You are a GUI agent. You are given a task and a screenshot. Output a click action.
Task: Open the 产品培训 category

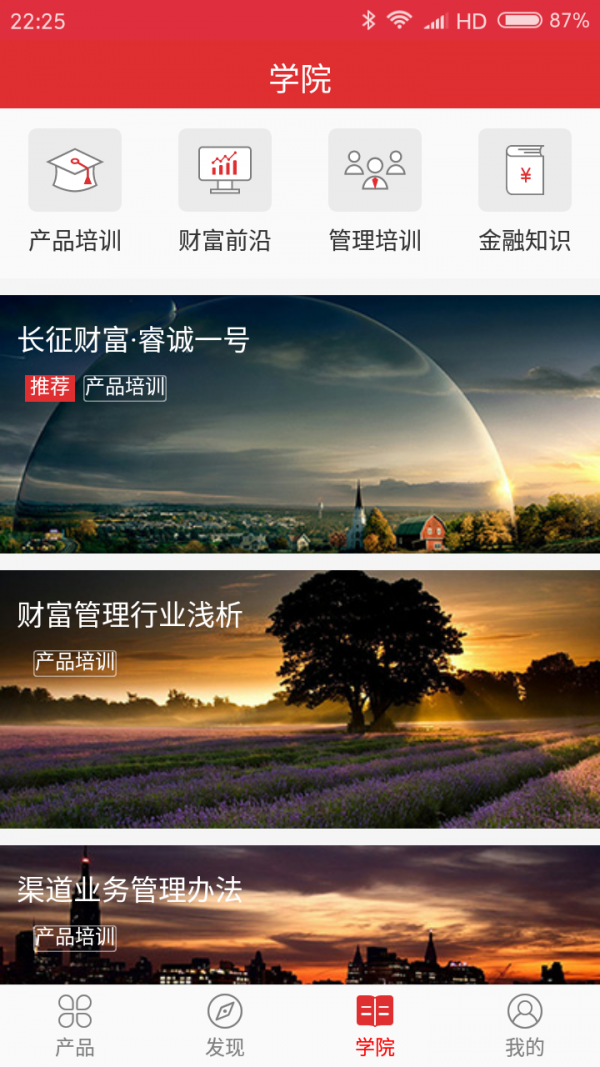(x=75, y=190)
